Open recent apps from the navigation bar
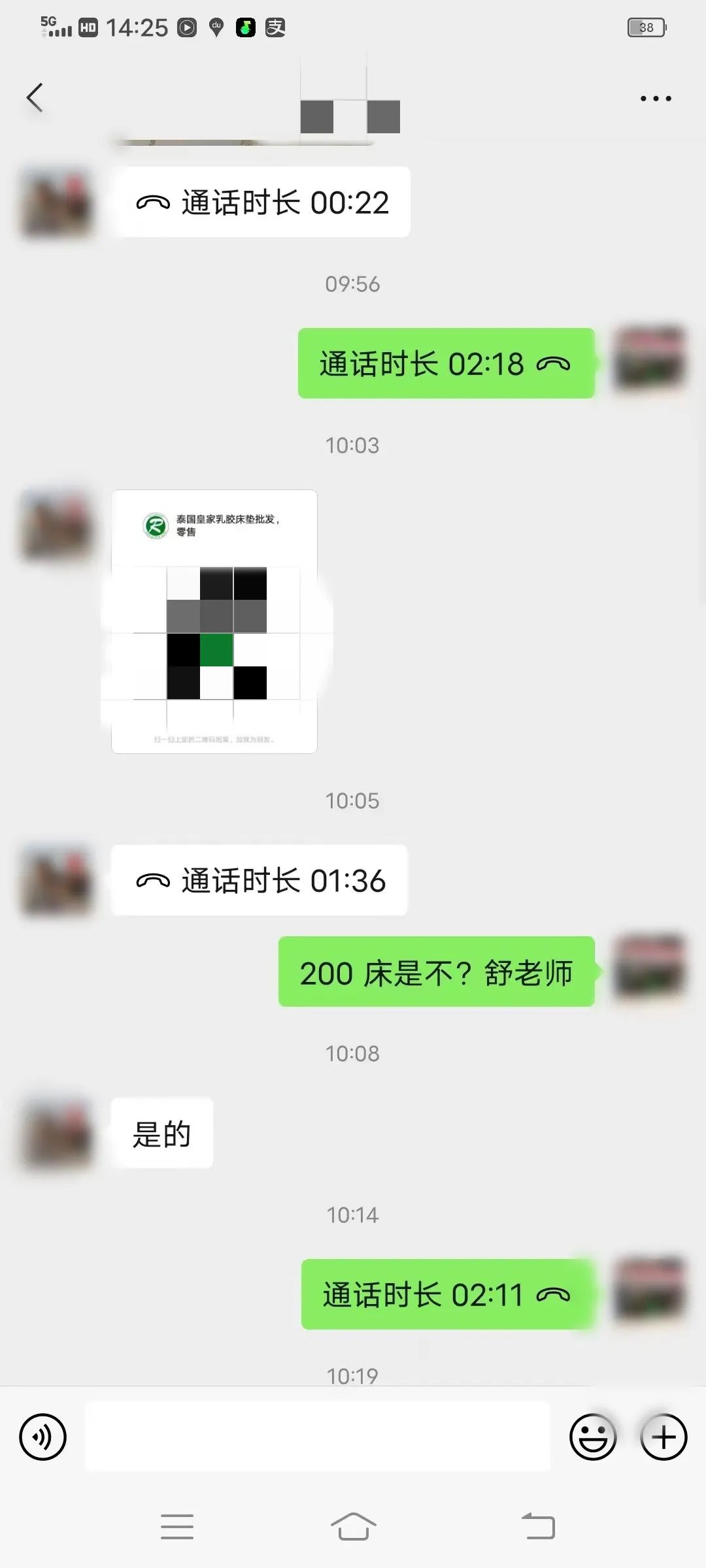706x1568 pixels. coord(176,1527)
